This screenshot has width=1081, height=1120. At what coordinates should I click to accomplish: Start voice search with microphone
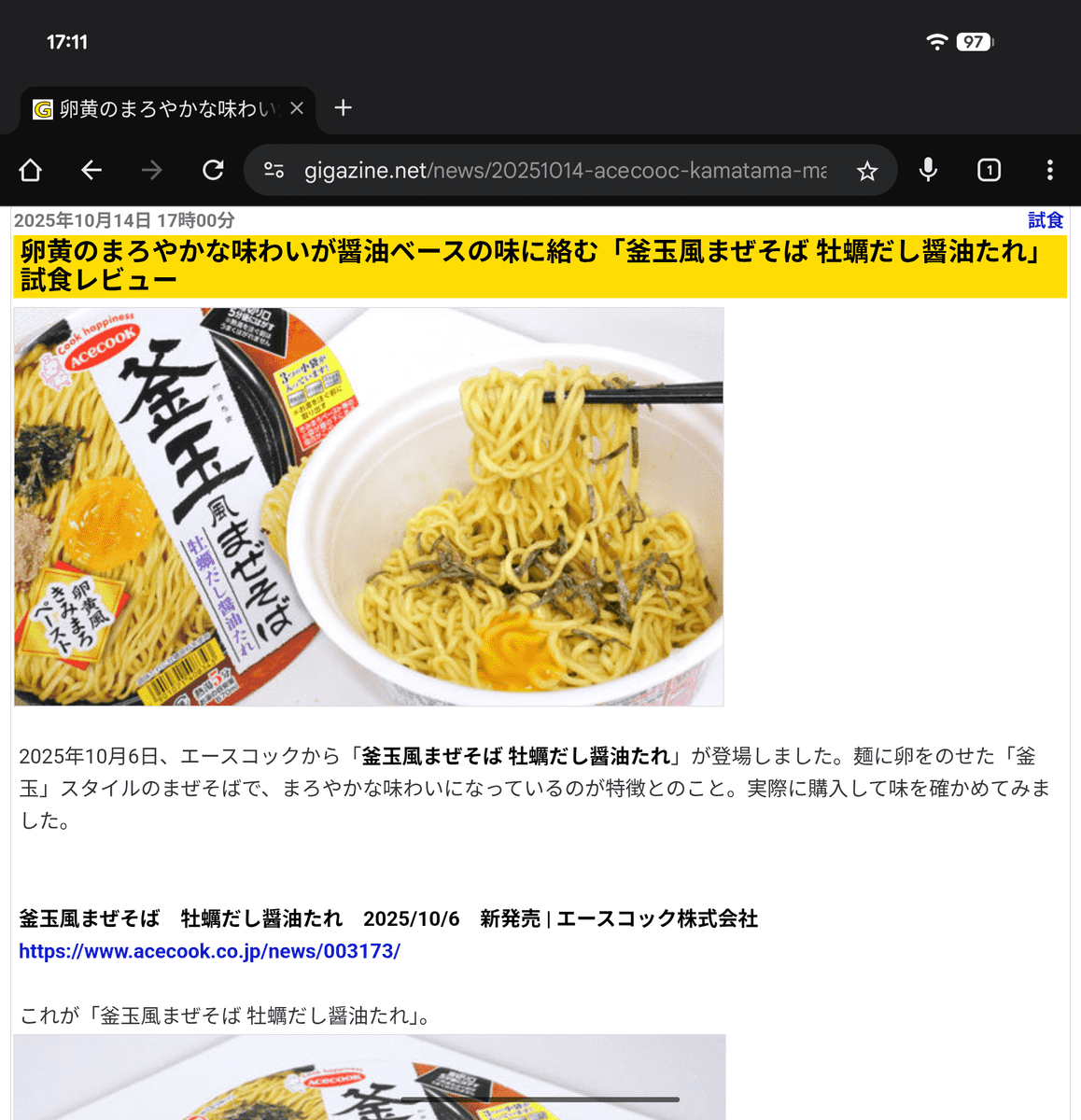(928, 170)
